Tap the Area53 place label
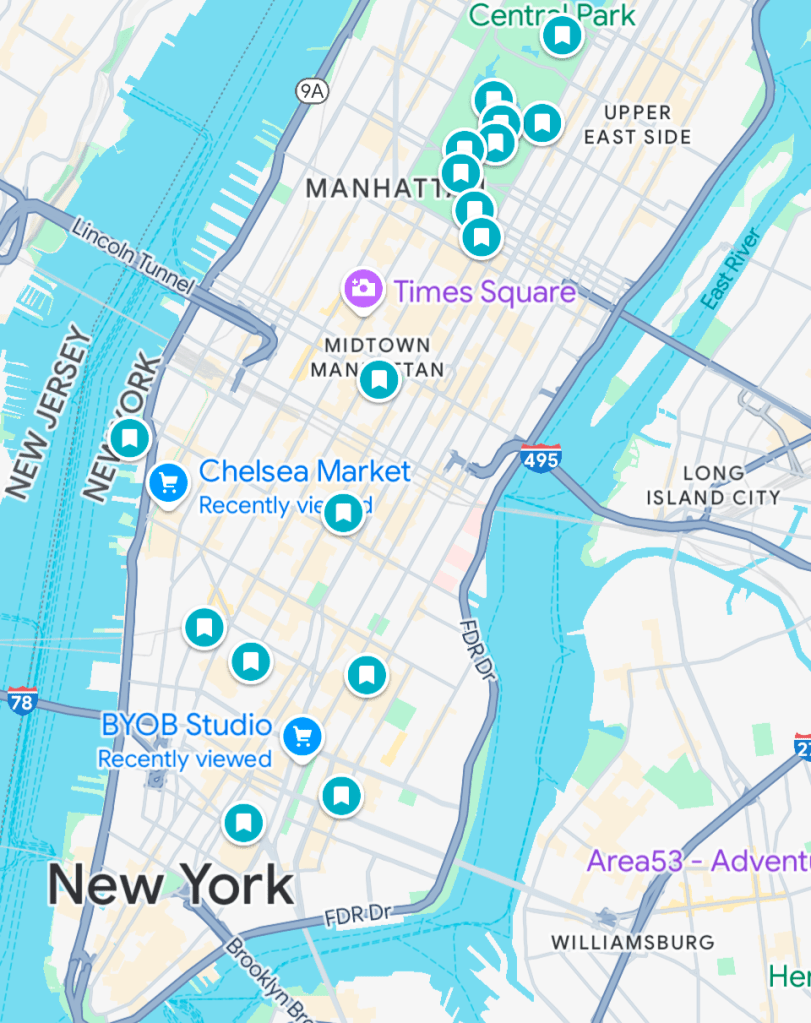The width and height of the screenshot is (811, 1023). [697, 860]
